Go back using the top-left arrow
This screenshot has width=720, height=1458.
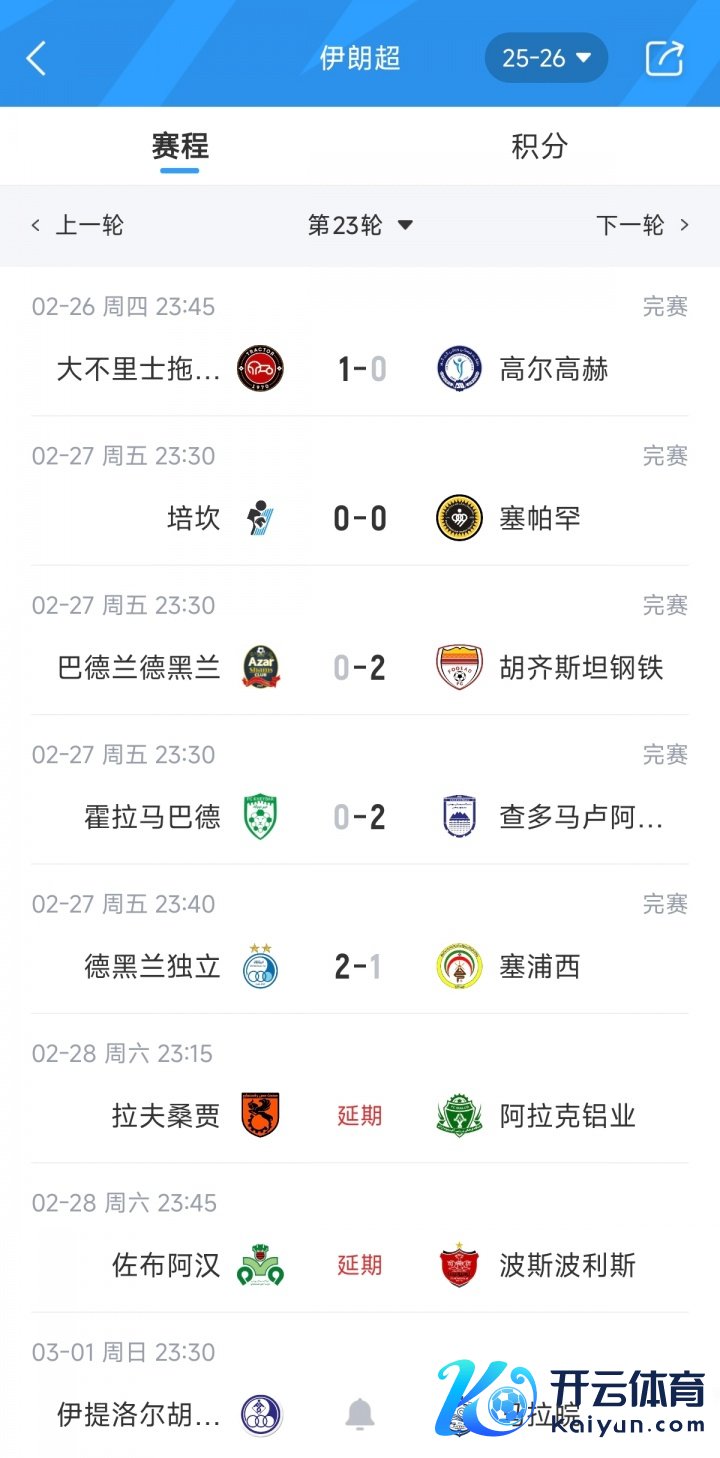tap(36, 58)
